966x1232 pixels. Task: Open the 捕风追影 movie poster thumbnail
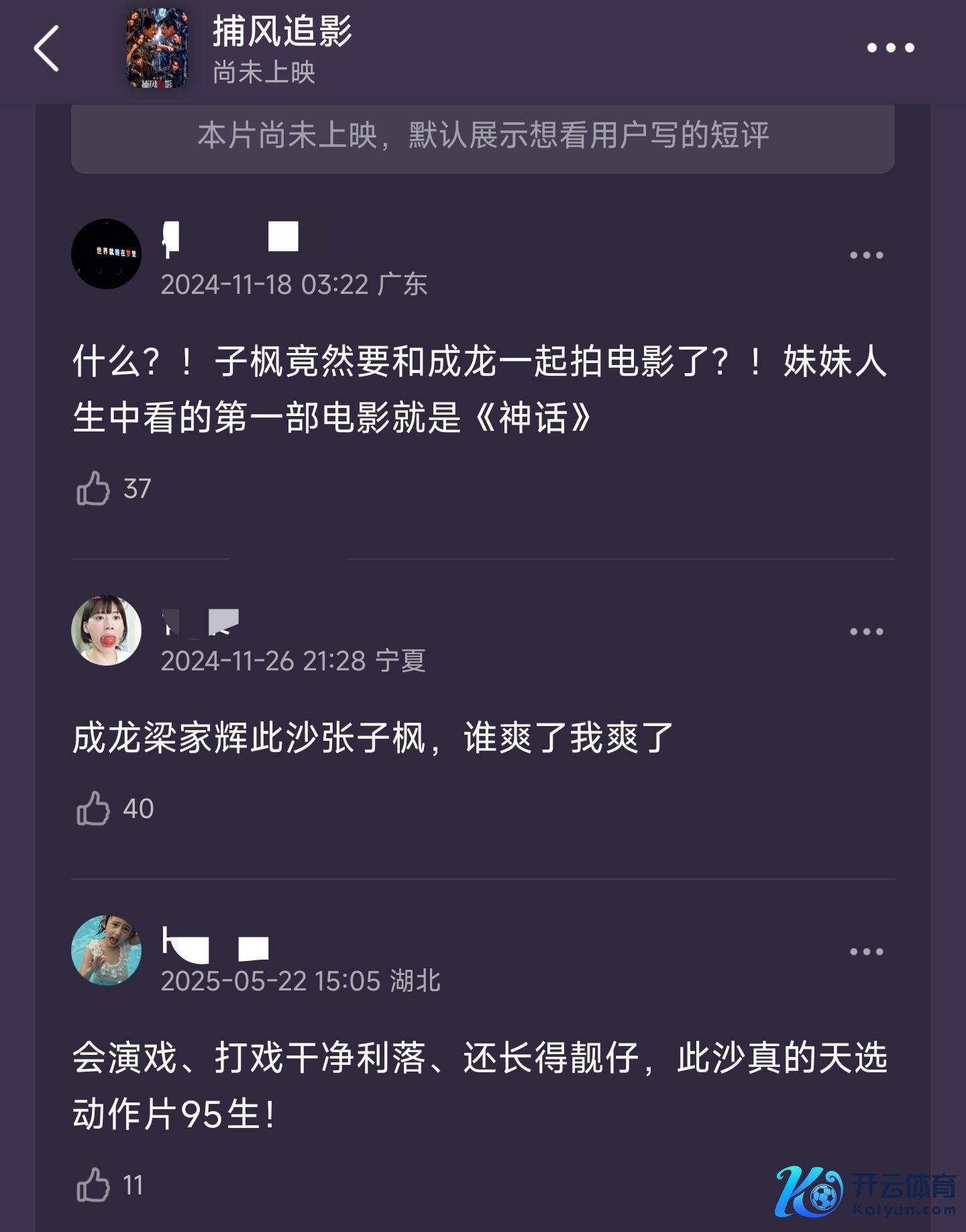click(x=157, y=48)
